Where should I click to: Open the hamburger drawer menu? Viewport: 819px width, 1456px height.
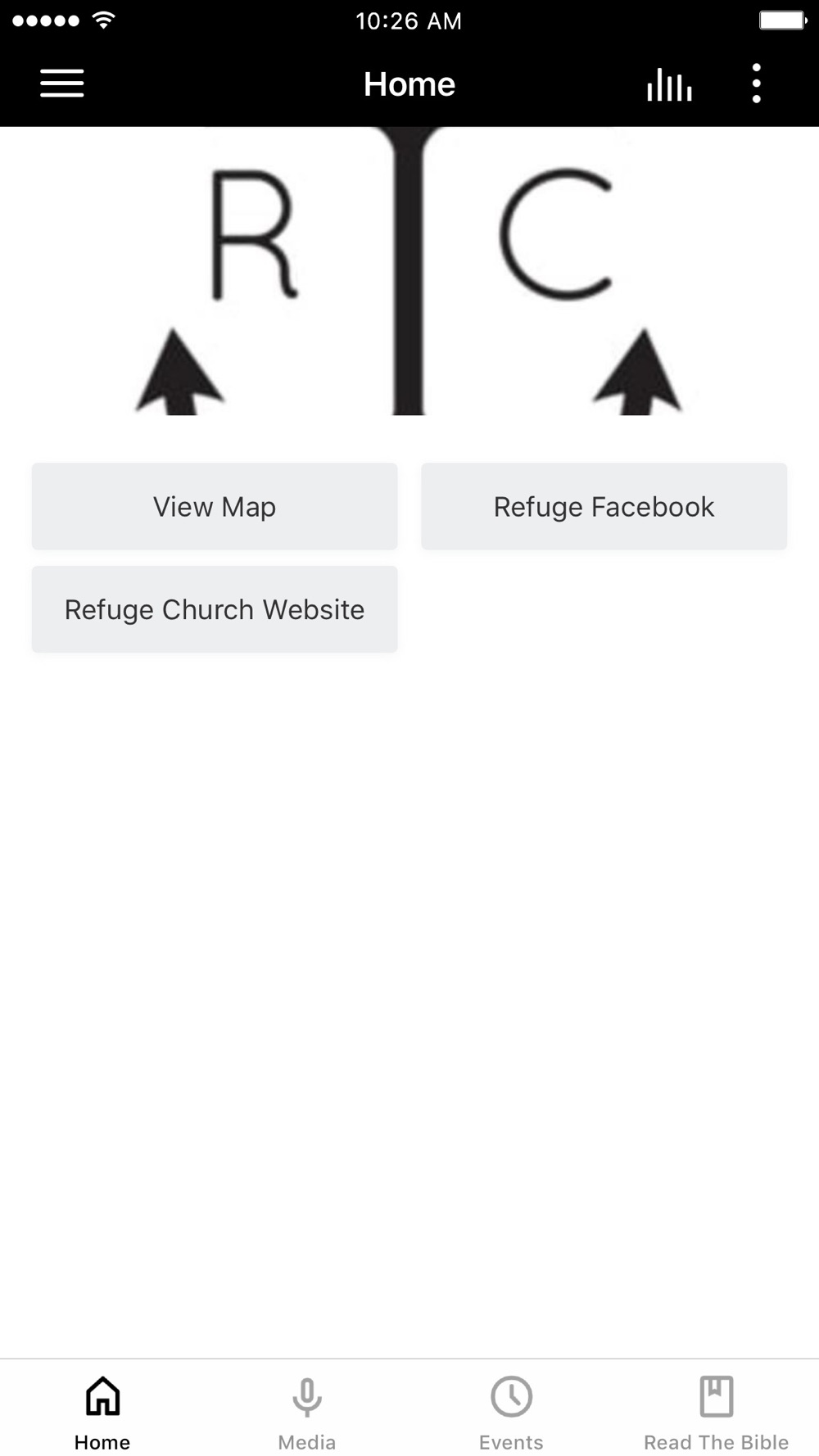point(62,84)
